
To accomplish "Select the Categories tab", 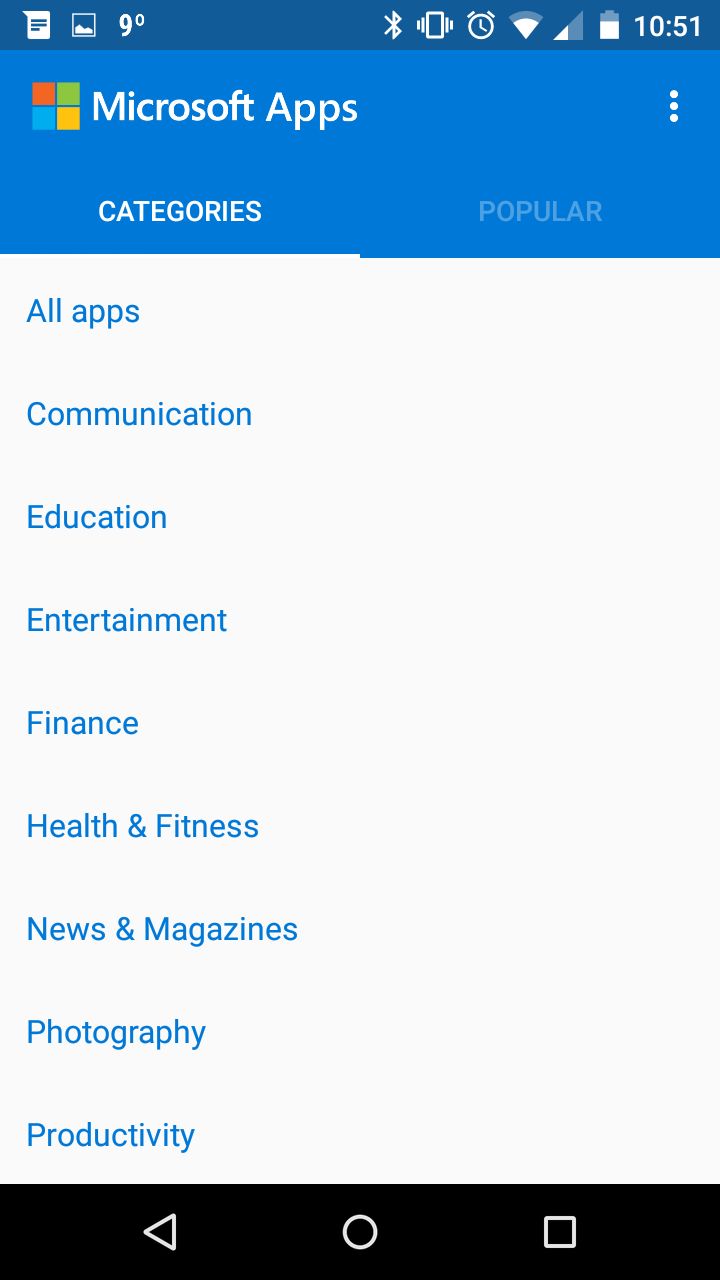I will tap(180, 211).
